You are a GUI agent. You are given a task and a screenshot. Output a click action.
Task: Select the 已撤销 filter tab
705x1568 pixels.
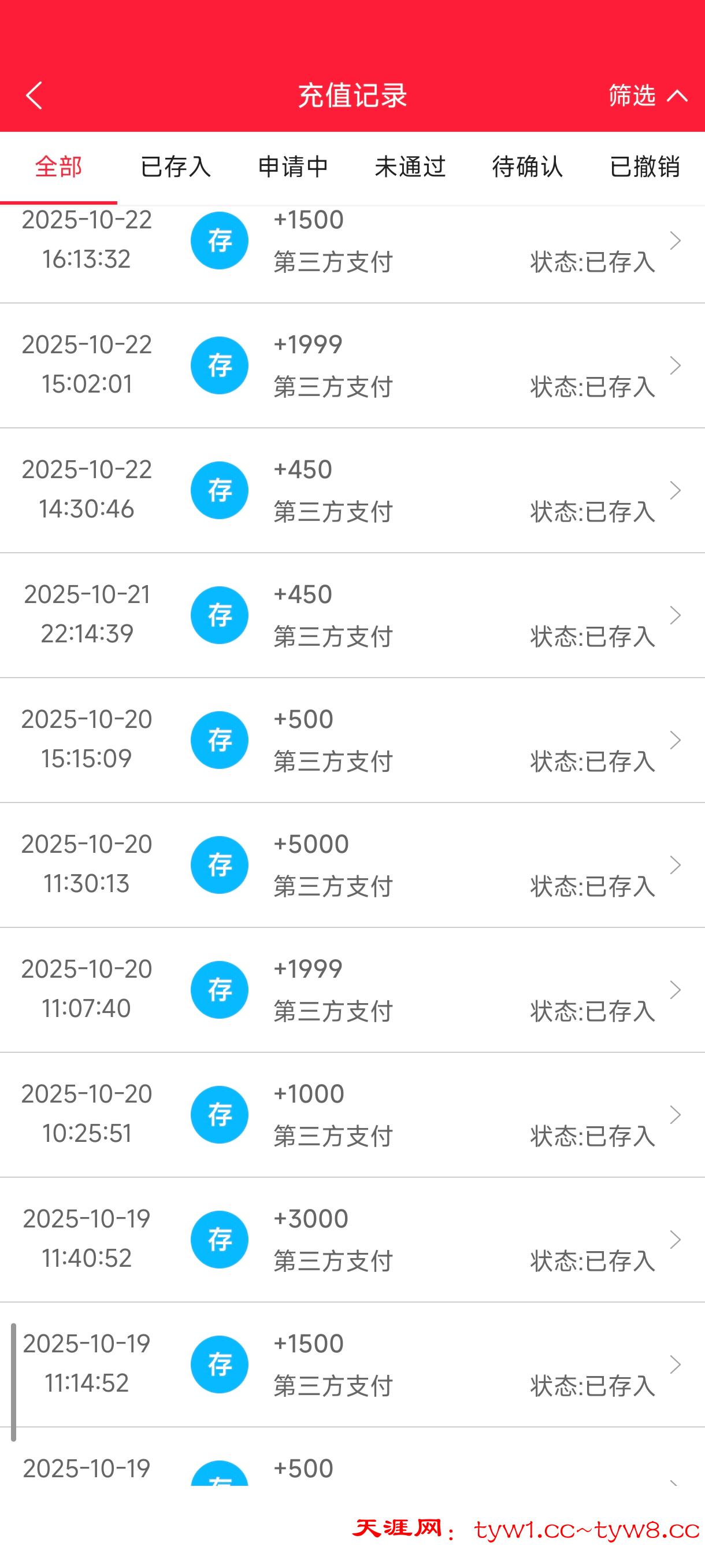point(645,168)
